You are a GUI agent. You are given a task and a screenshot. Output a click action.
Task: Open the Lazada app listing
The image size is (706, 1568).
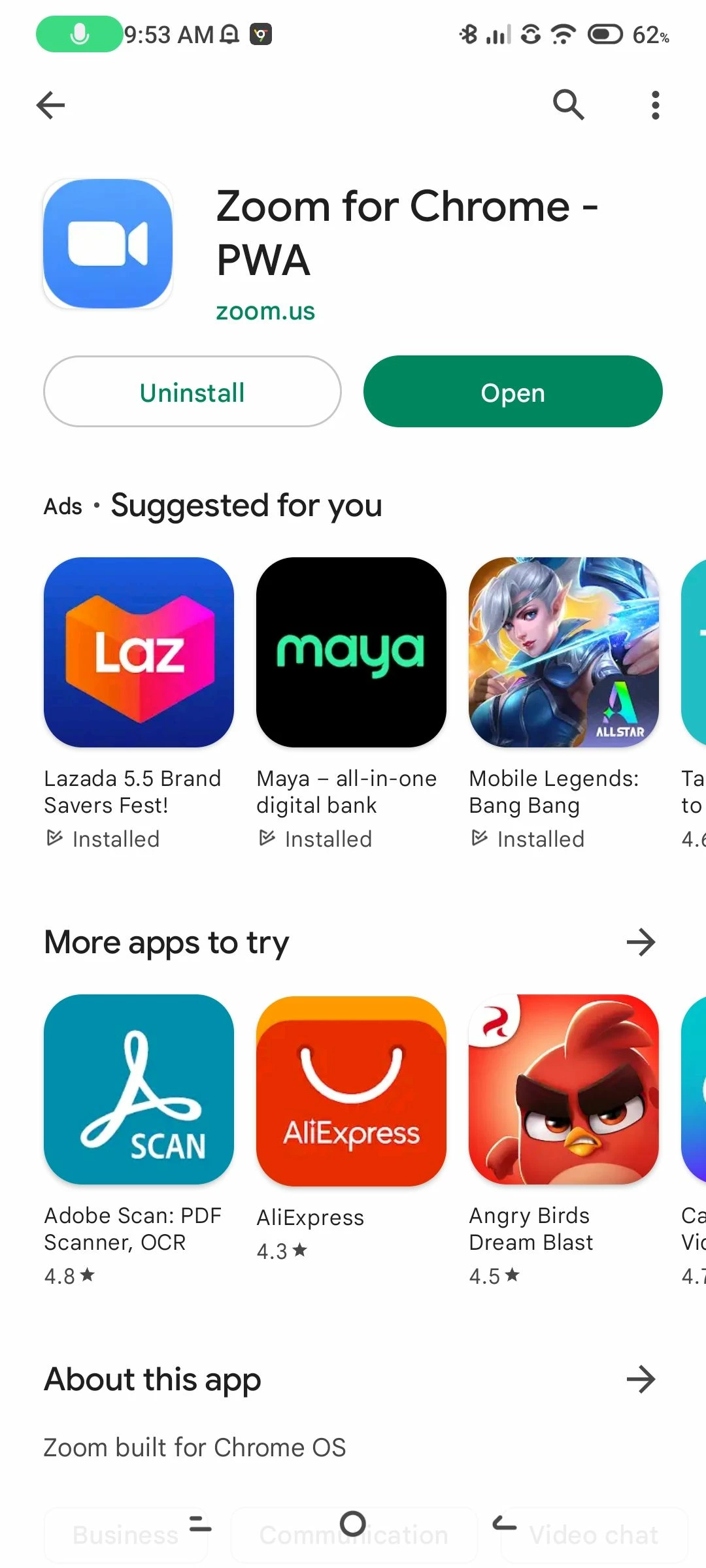point(139,652)
